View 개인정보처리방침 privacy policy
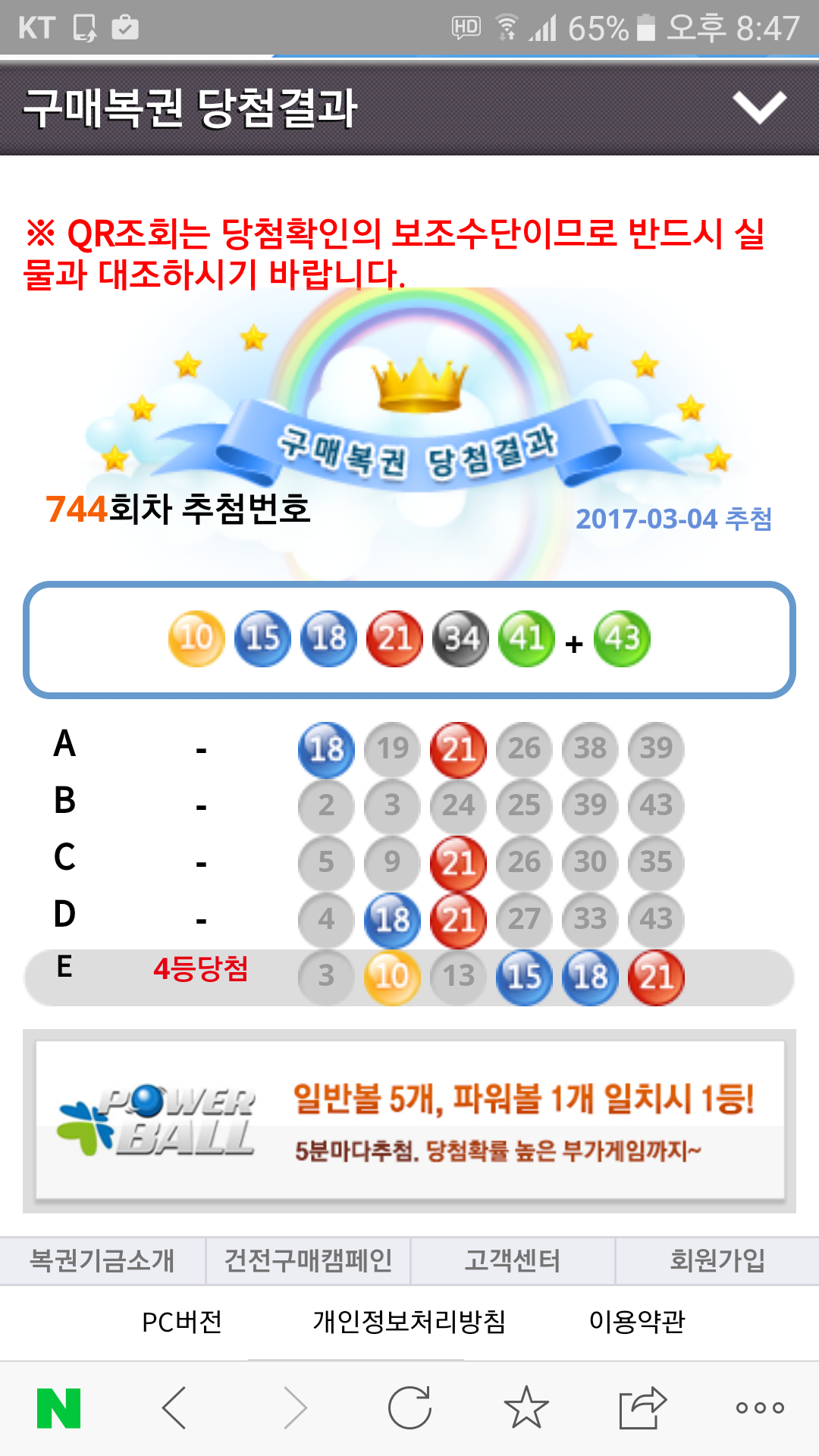This screenshot has width=819, height=1456. [409, 1322]
